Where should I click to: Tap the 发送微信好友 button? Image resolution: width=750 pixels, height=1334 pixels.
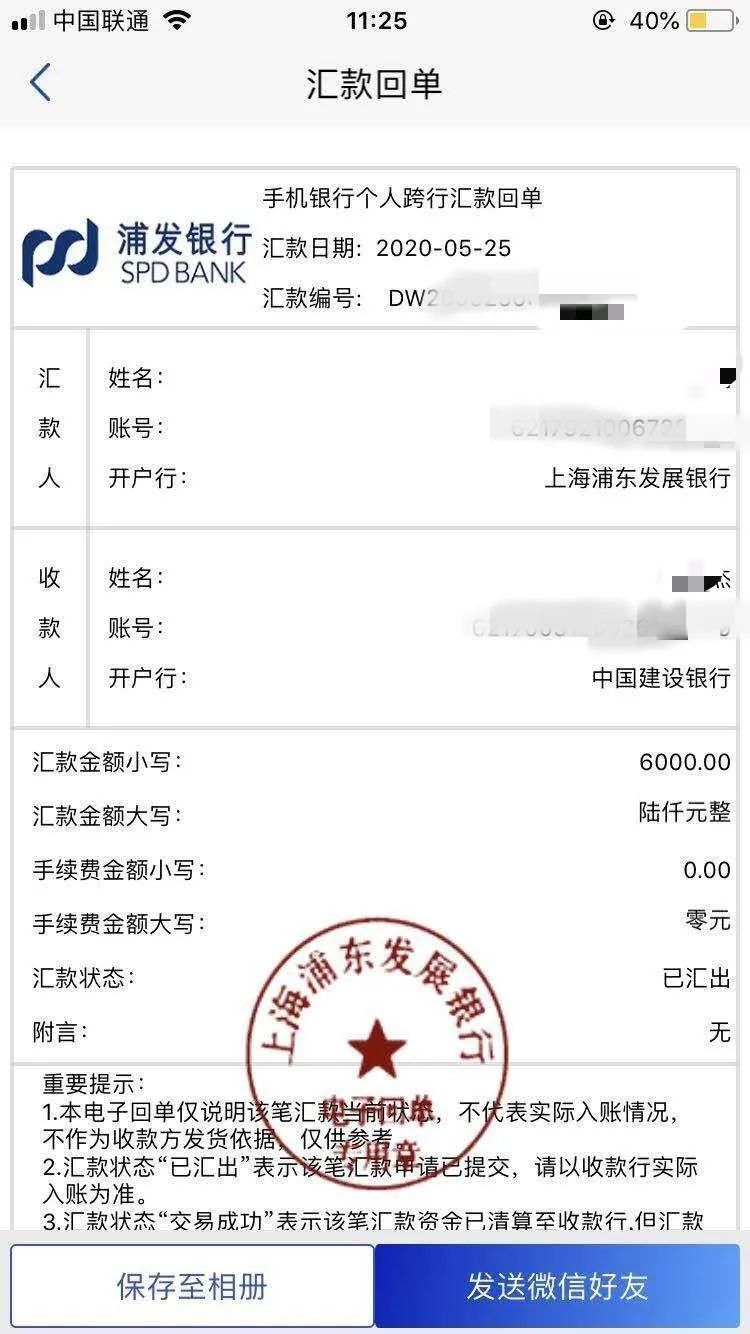(x=557, y=1286)
